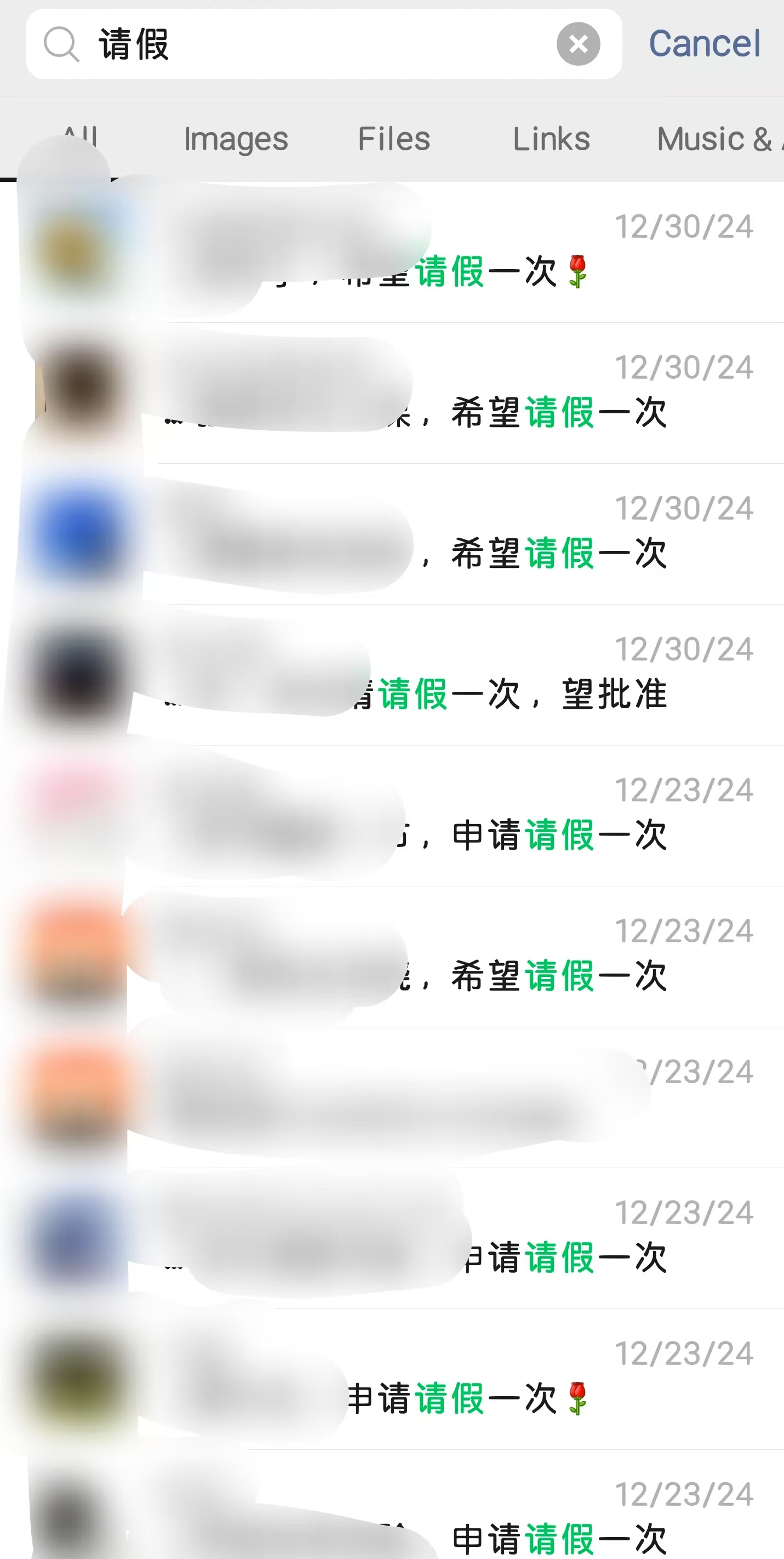Cancel the search
The image size is (784, 1559).
(704, 44)
